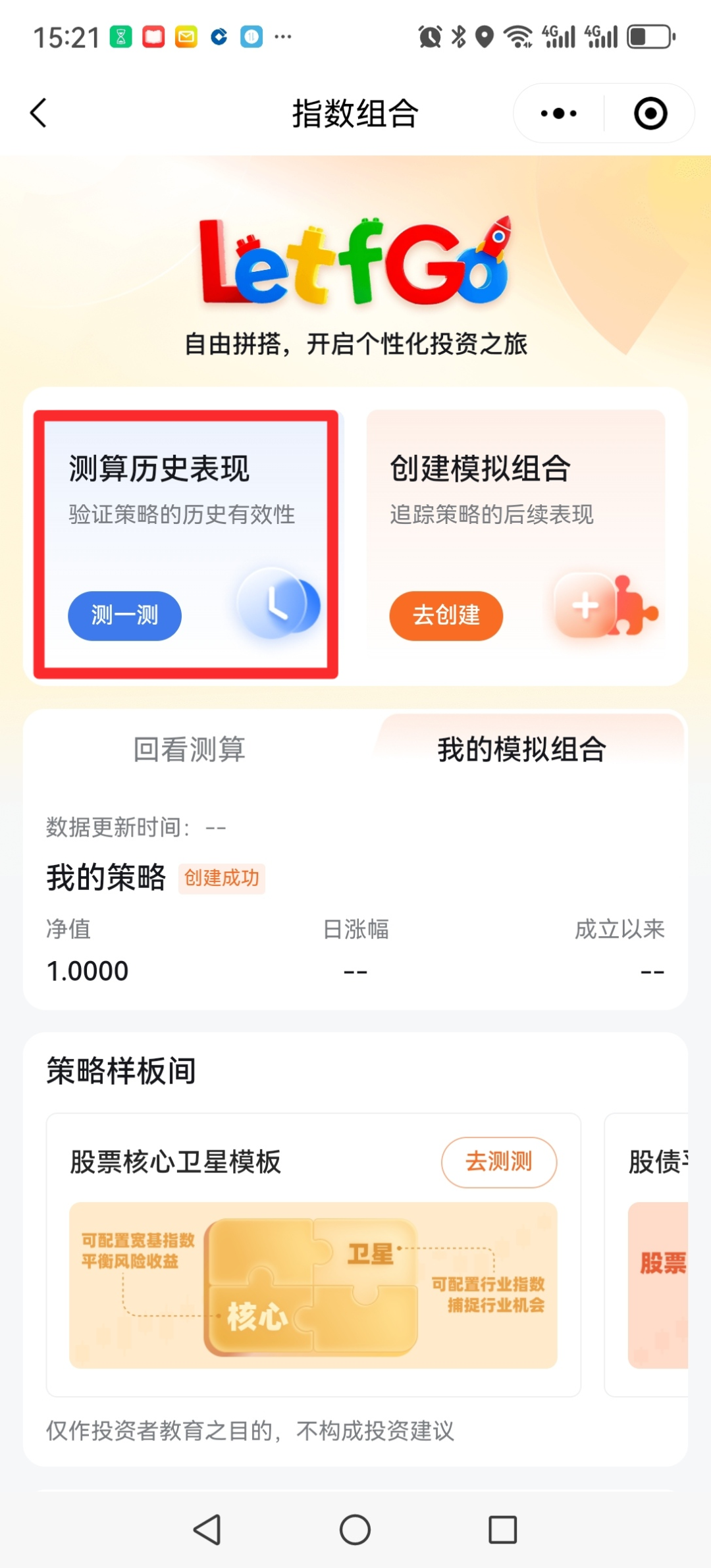Switch to the 回看测算 tab

190,749
